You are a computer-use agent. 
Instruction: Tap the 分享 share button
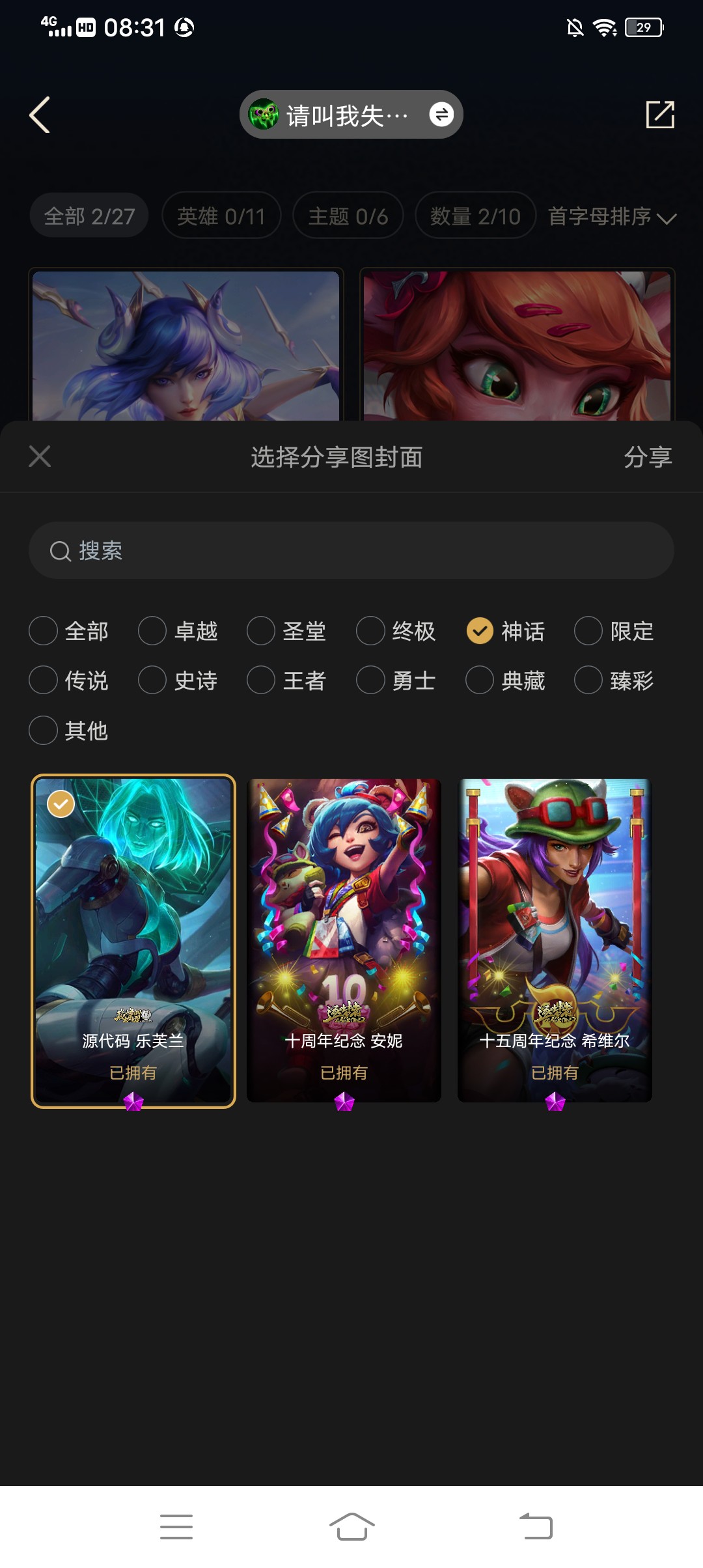coord(647,457)
